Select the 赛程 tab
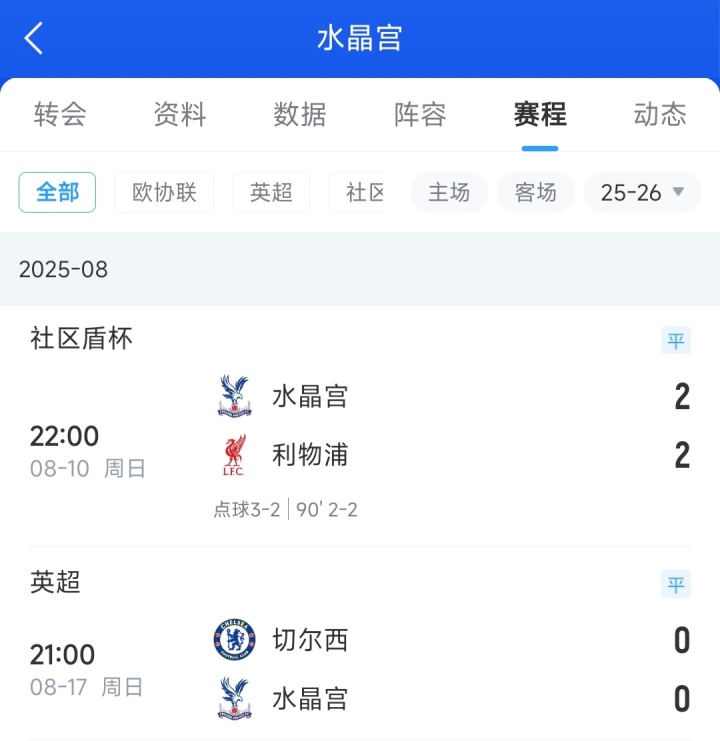 (x=540, y=114)
